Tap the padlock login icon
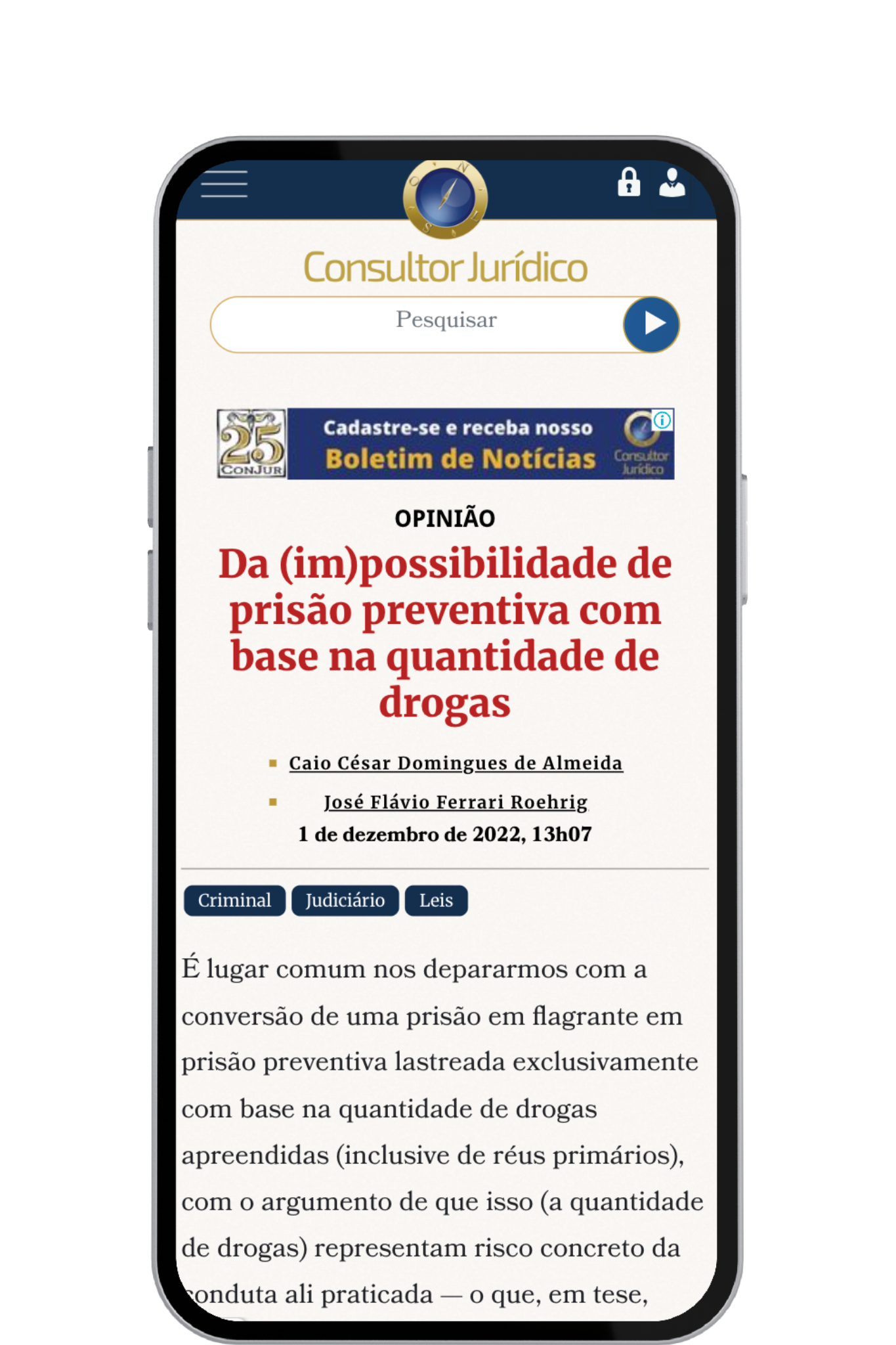The image size is (896, 1345). tap(628, 183)
